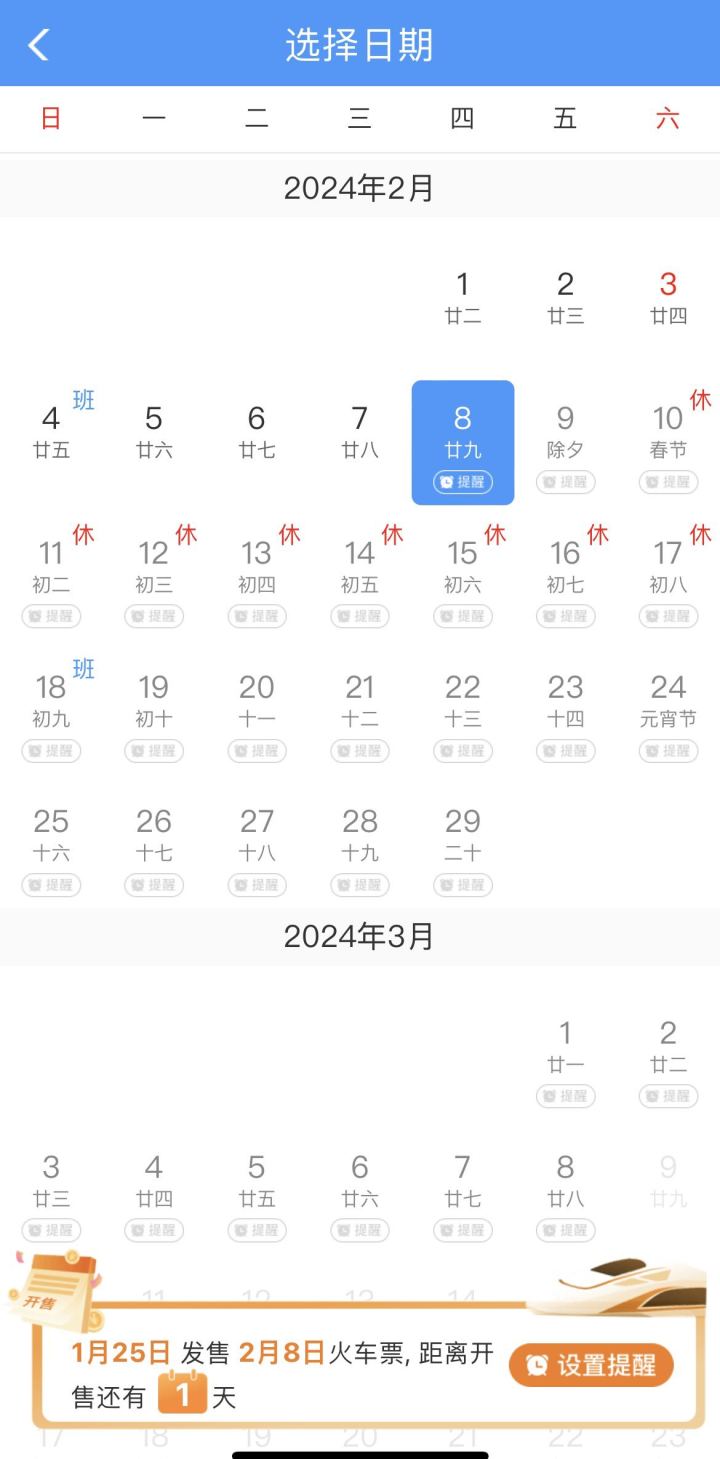Choose February 29 (二十)

click(463, 846)
